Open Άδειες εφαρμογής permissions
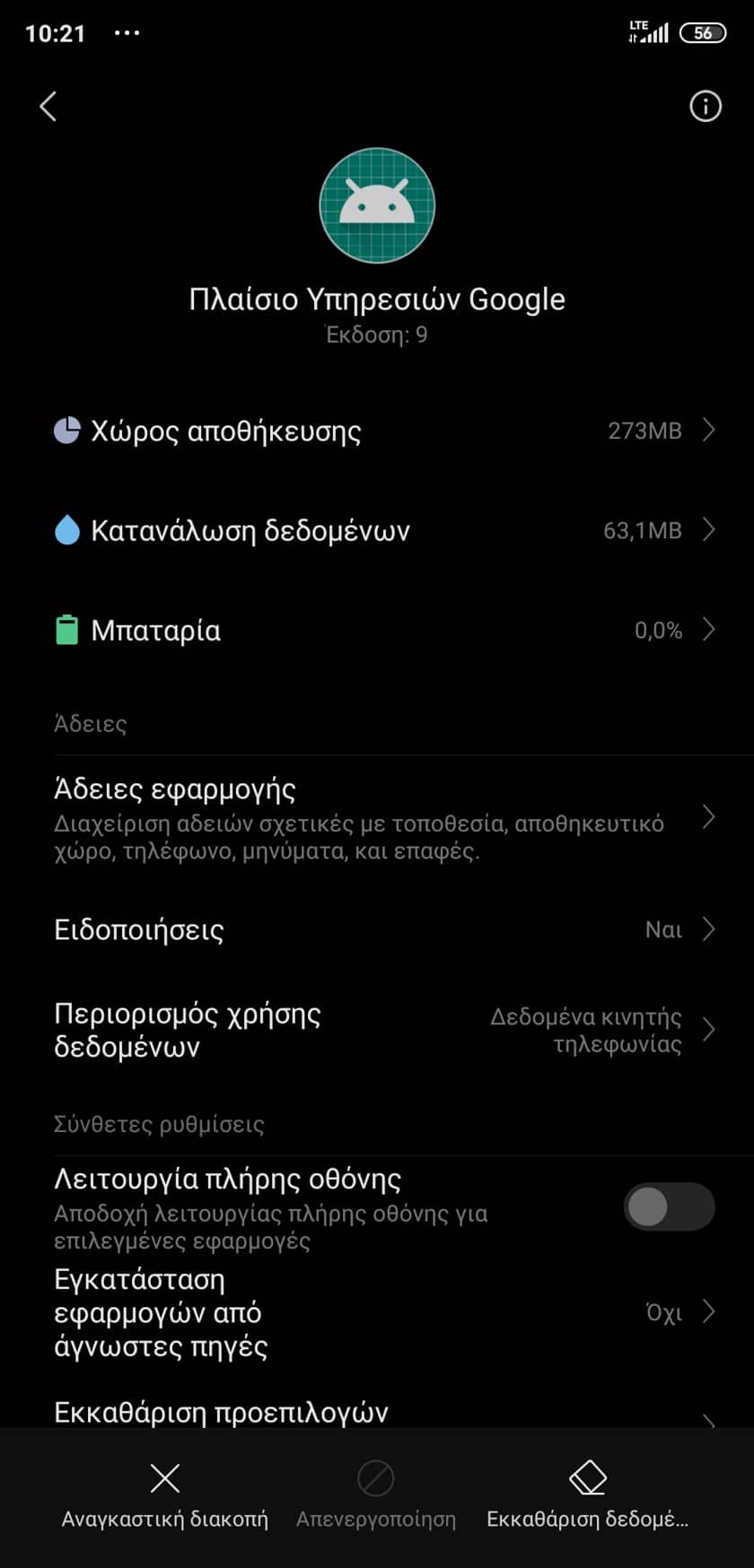Viewport: 754px width, 1568px height. pyautogui.click(x=377, y=818)
